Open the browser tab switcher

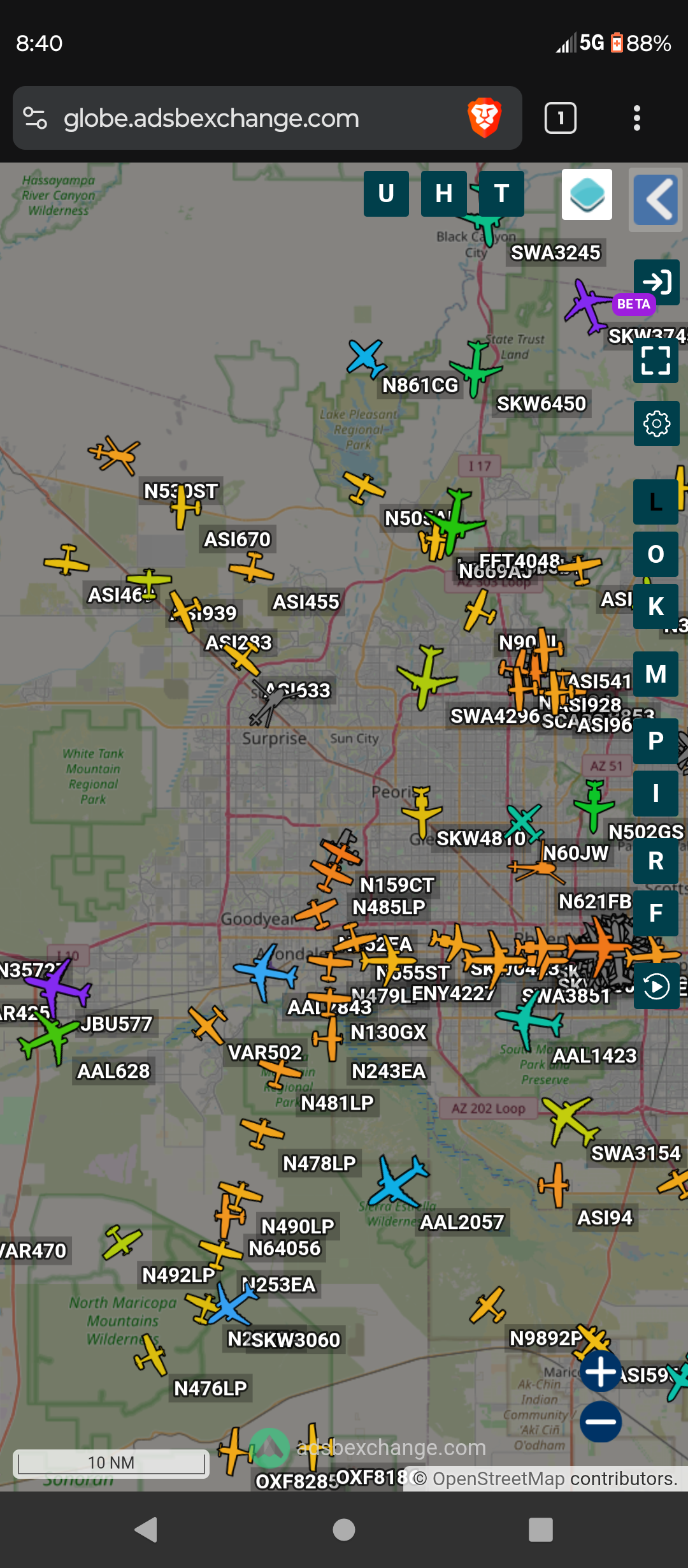[561, 118]
